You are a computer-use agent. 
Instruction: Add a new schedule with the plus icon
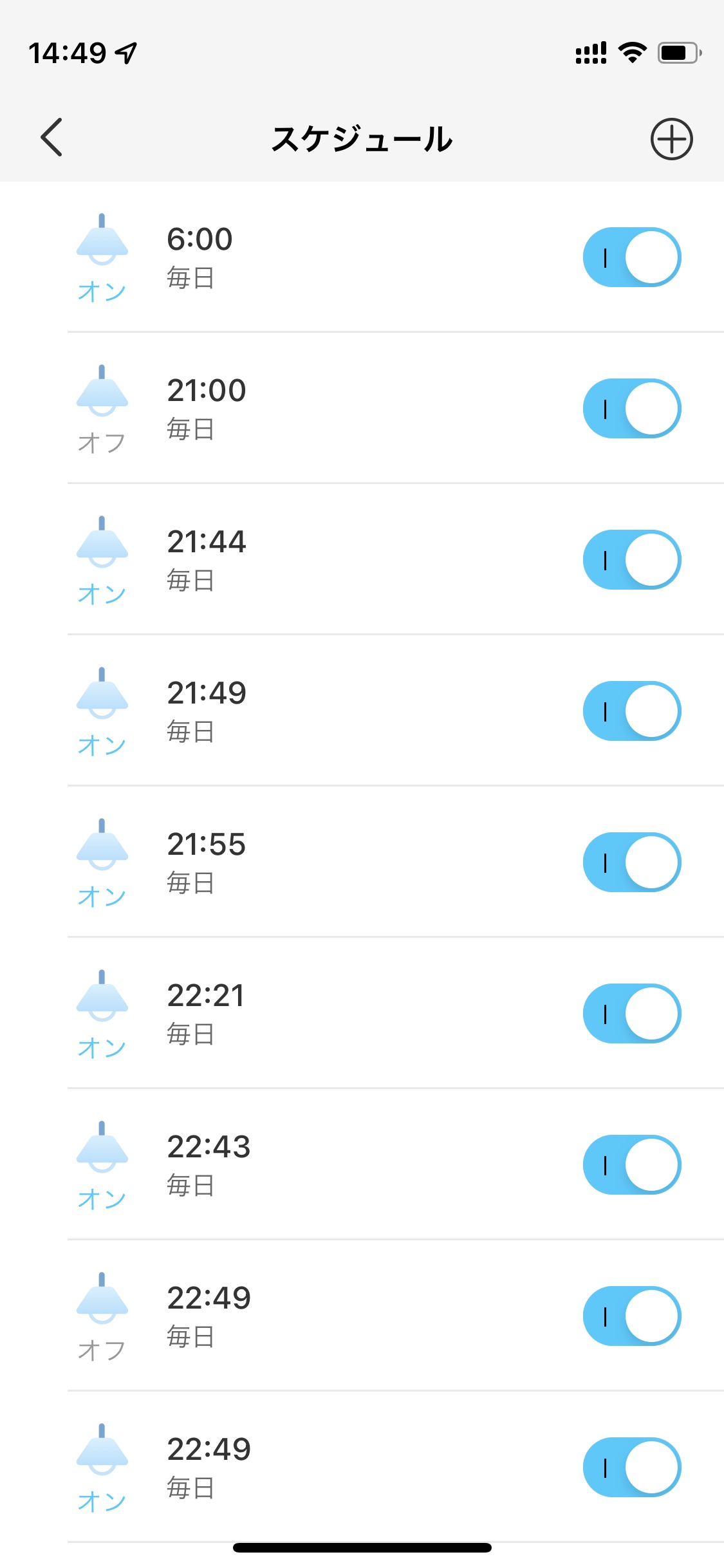[x=671, y=138]
